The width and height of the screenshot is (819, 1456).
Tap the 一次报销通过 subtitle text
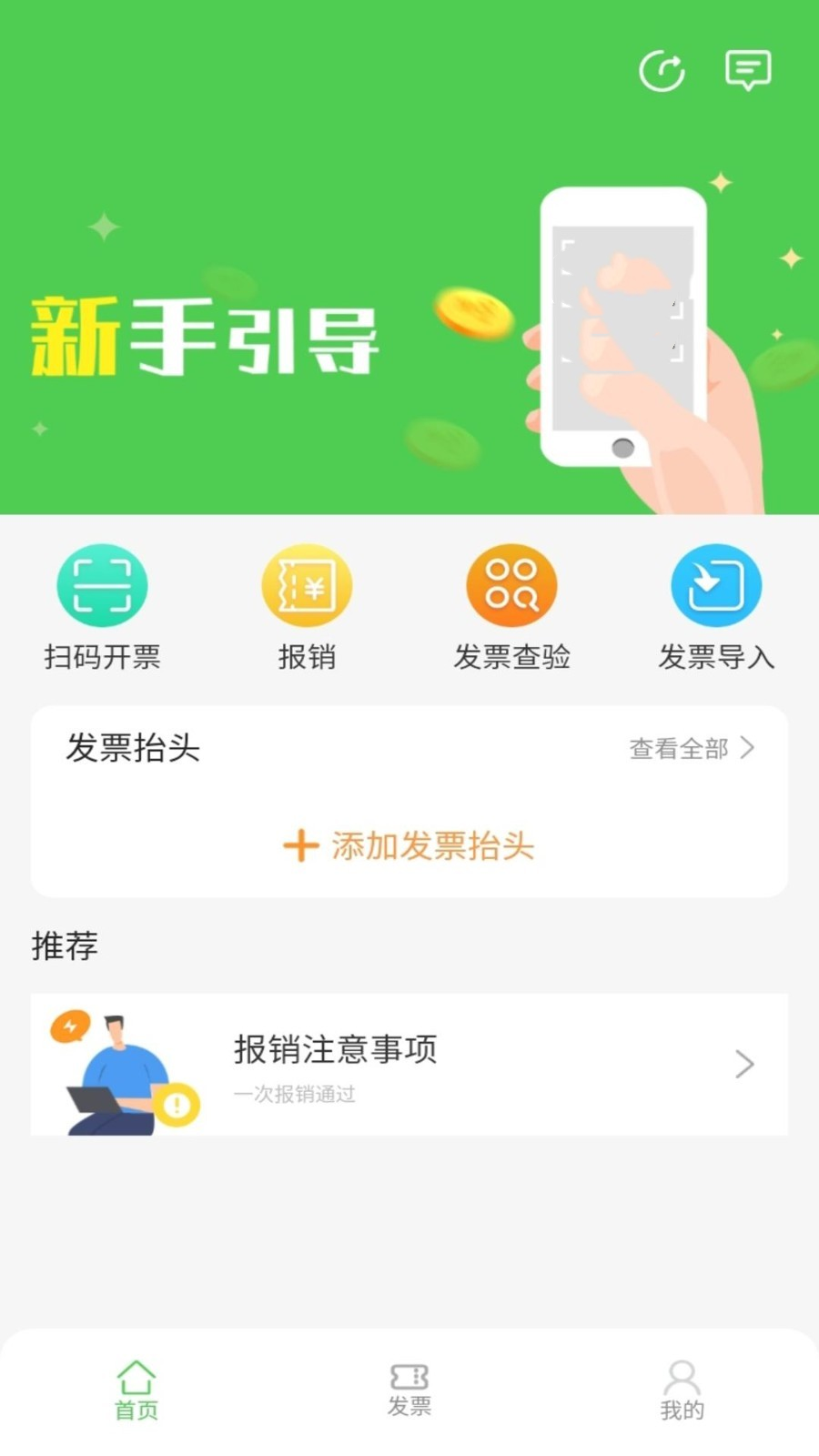pos(296,1096)
